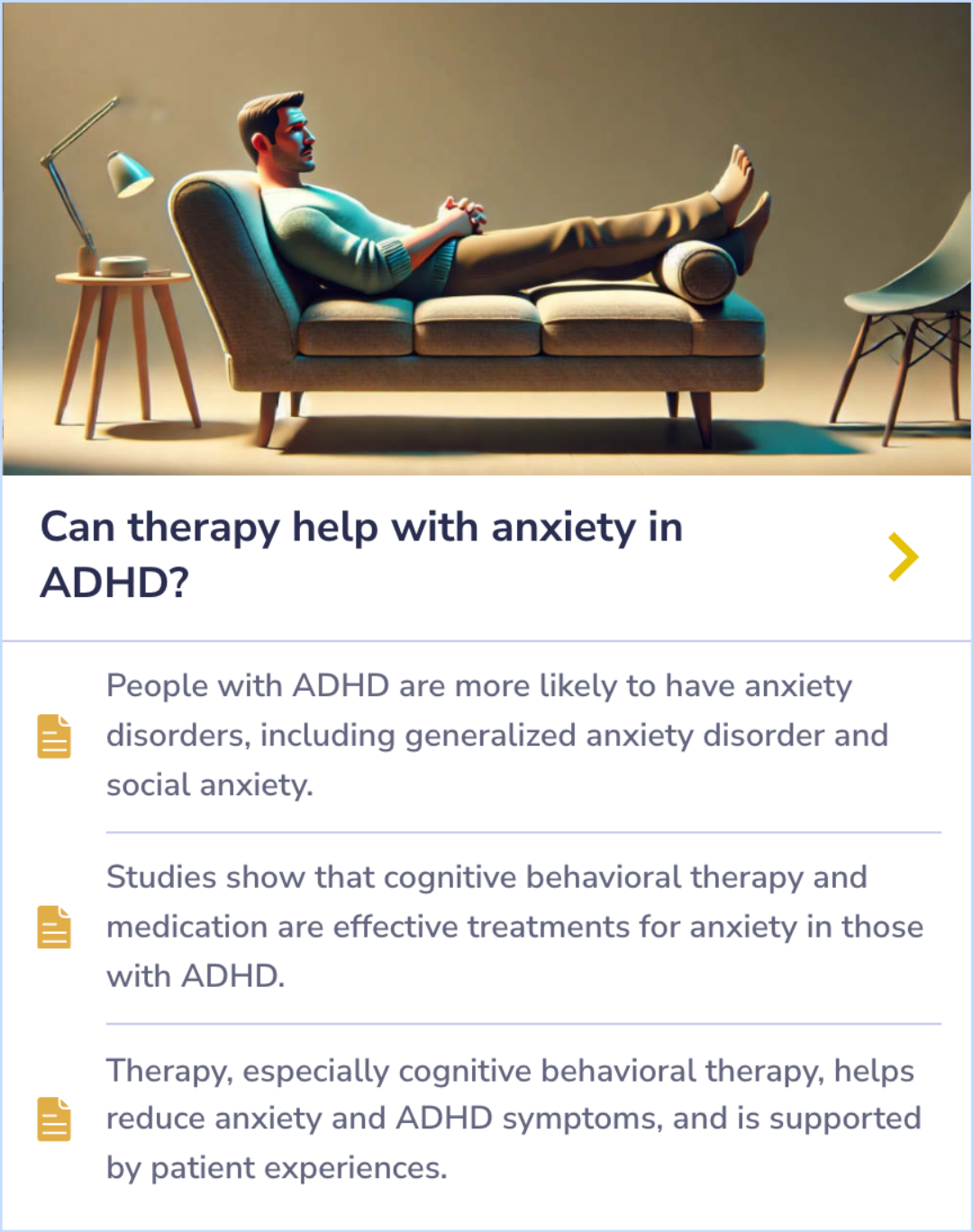Click the image of the man lying down
973x1232 pixels.
[405, 225]
